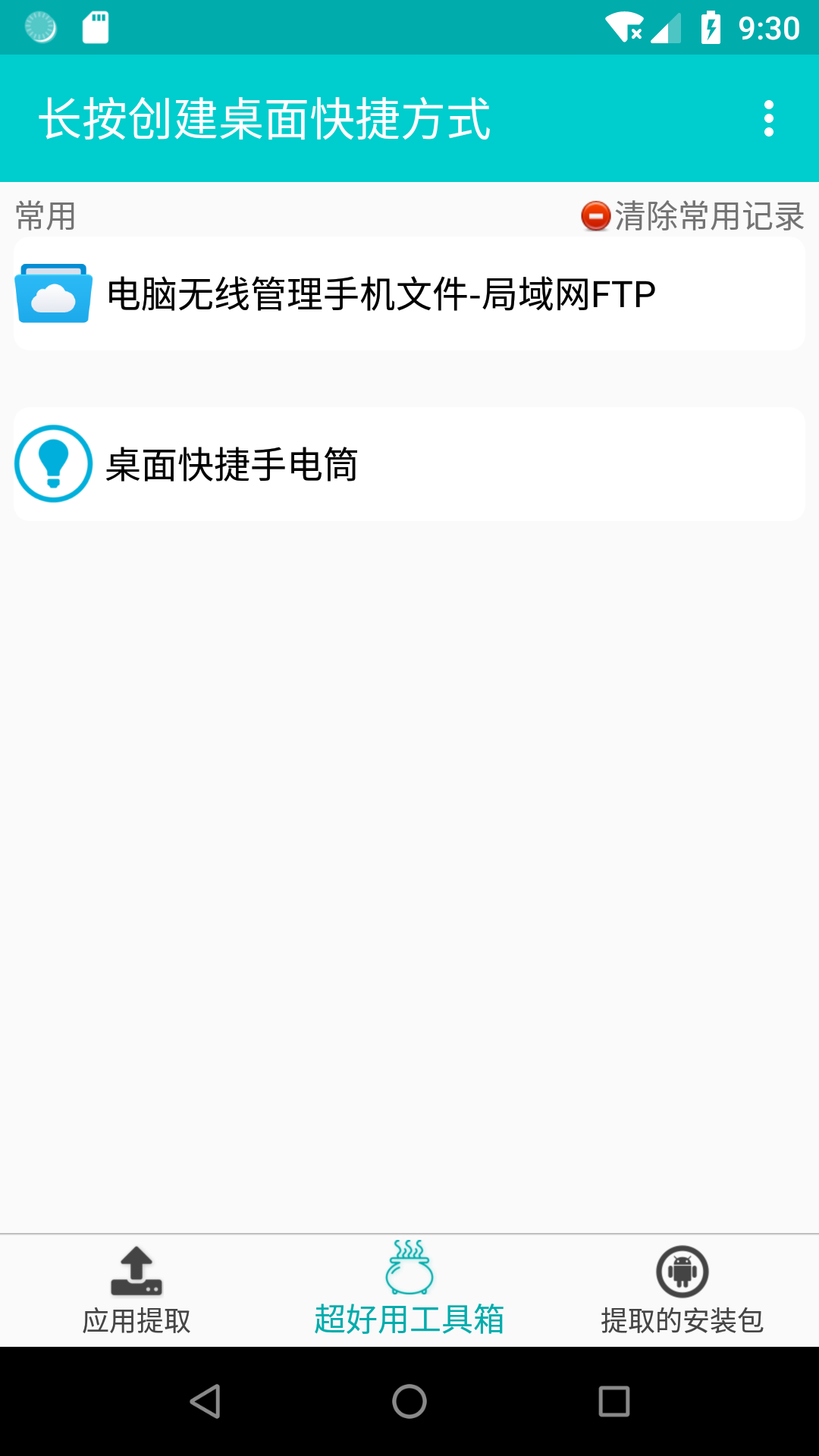Open 电脑无线管理手机文件-局域网FTP entry

409,294
